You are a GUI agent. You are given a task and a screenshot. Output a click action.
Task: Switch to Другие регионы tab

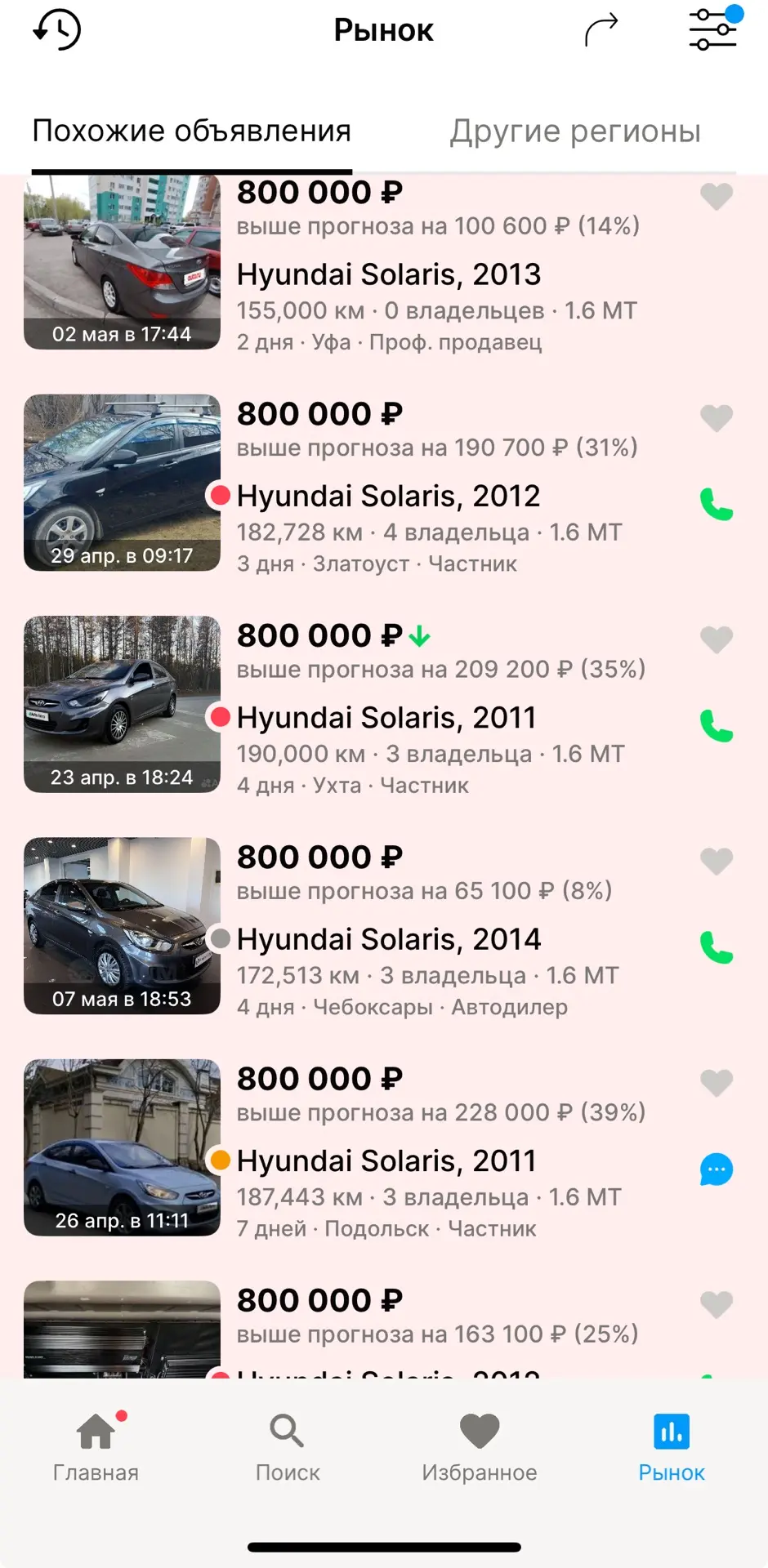click(575, 131)
